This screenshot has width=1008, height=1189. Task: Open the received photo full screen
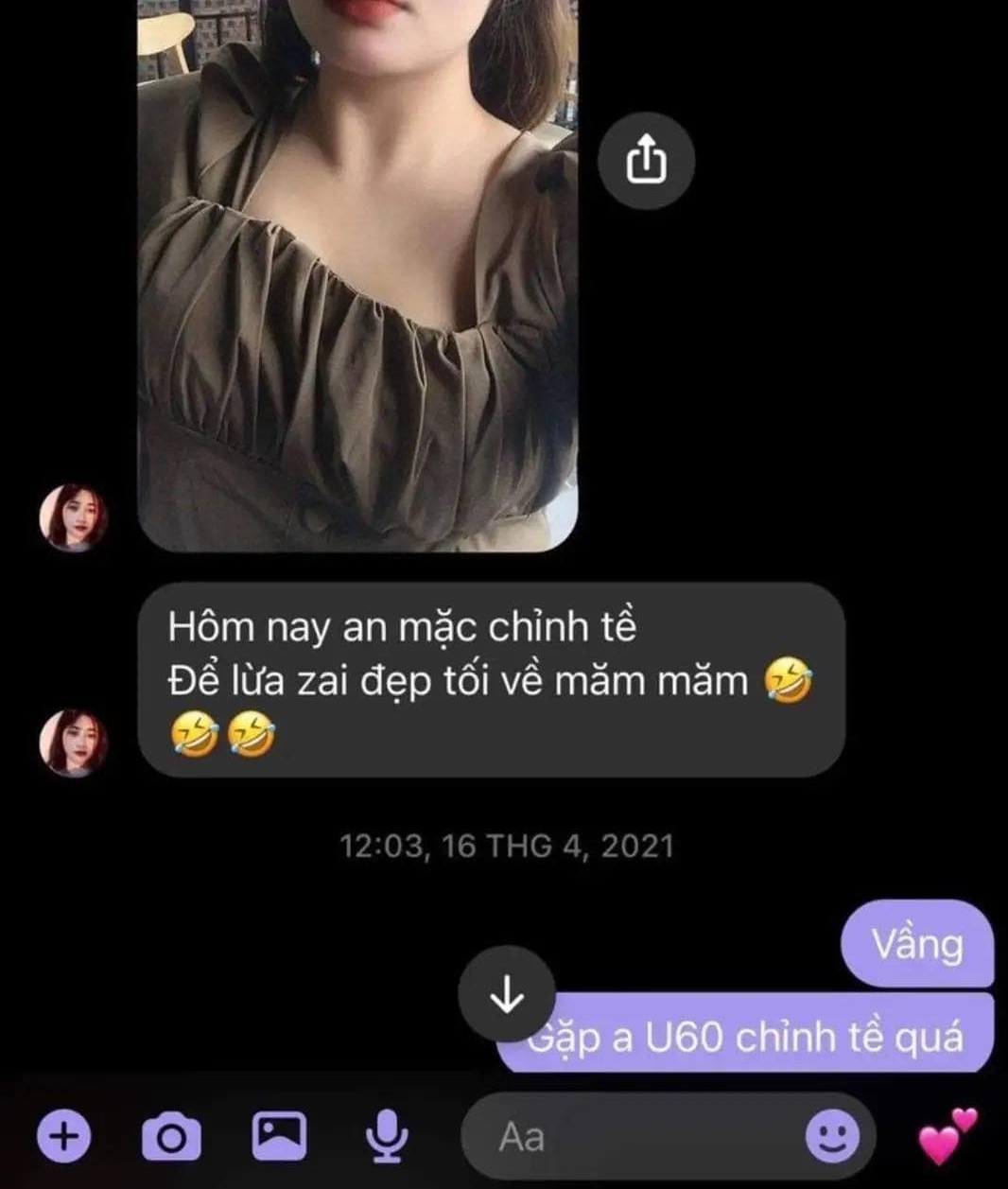(357, 284)
